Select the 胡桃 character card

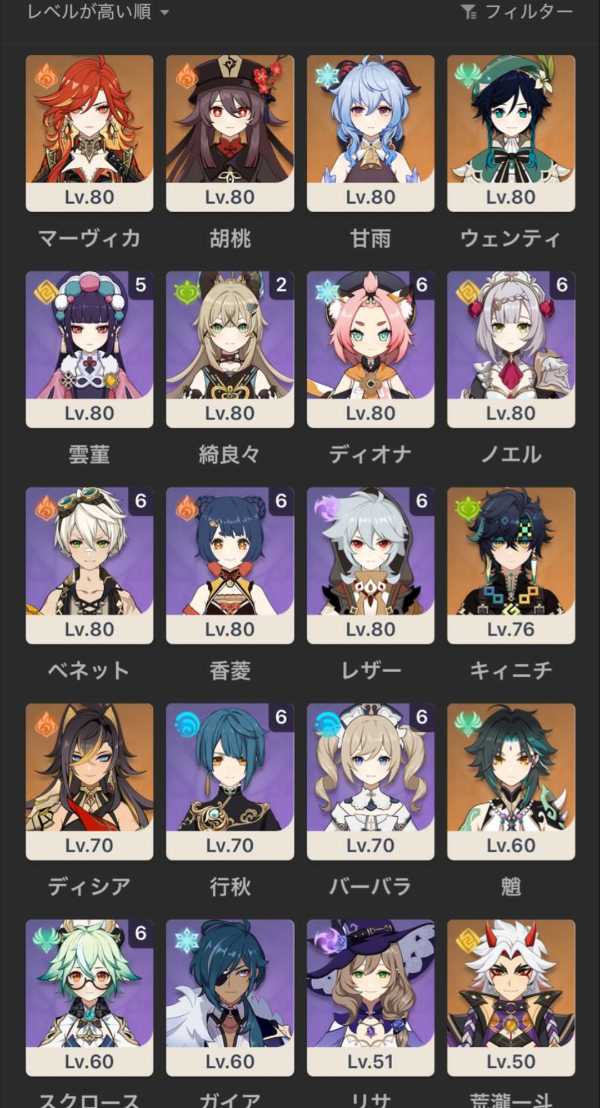[x=230, y=133]
